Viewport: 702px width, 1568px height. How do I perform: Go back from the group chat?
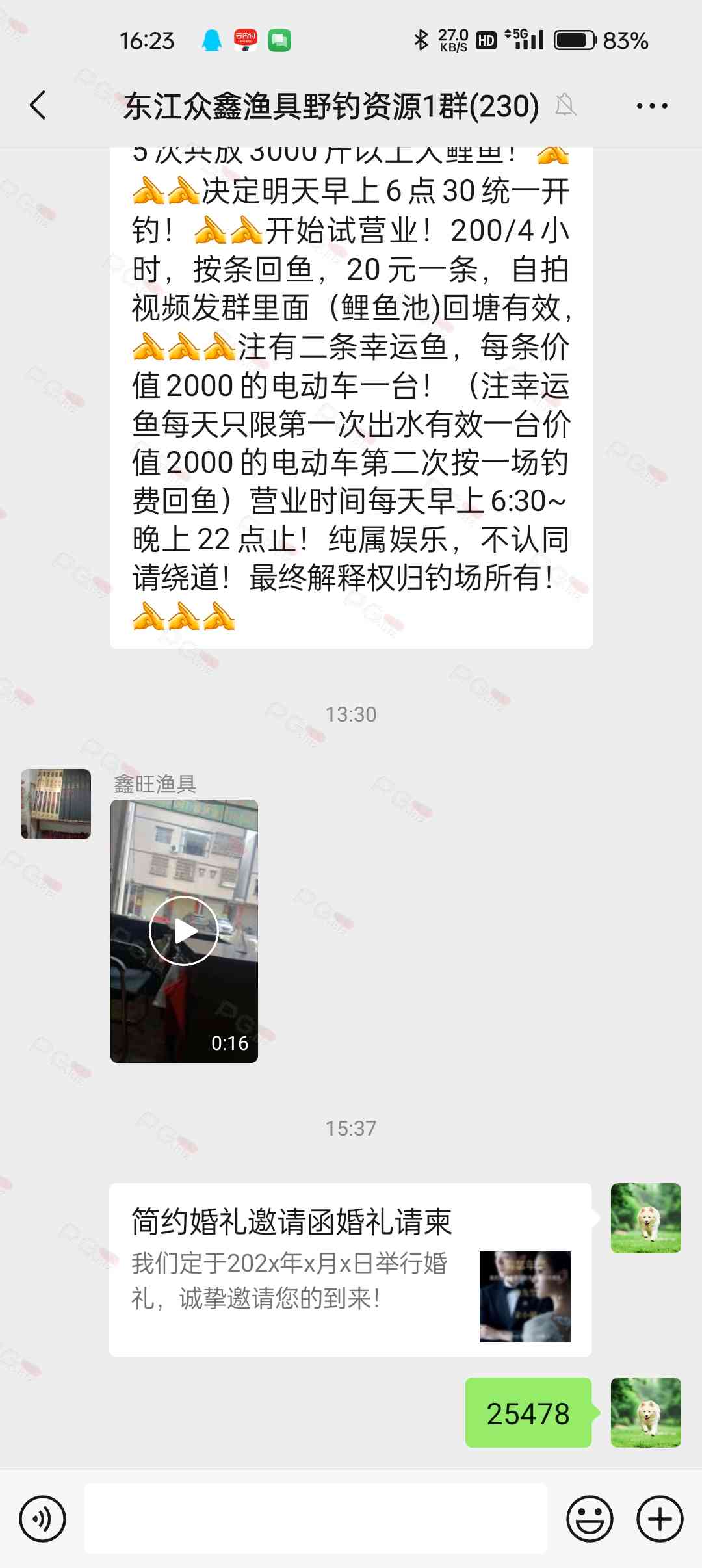click(x=38, y=105)
